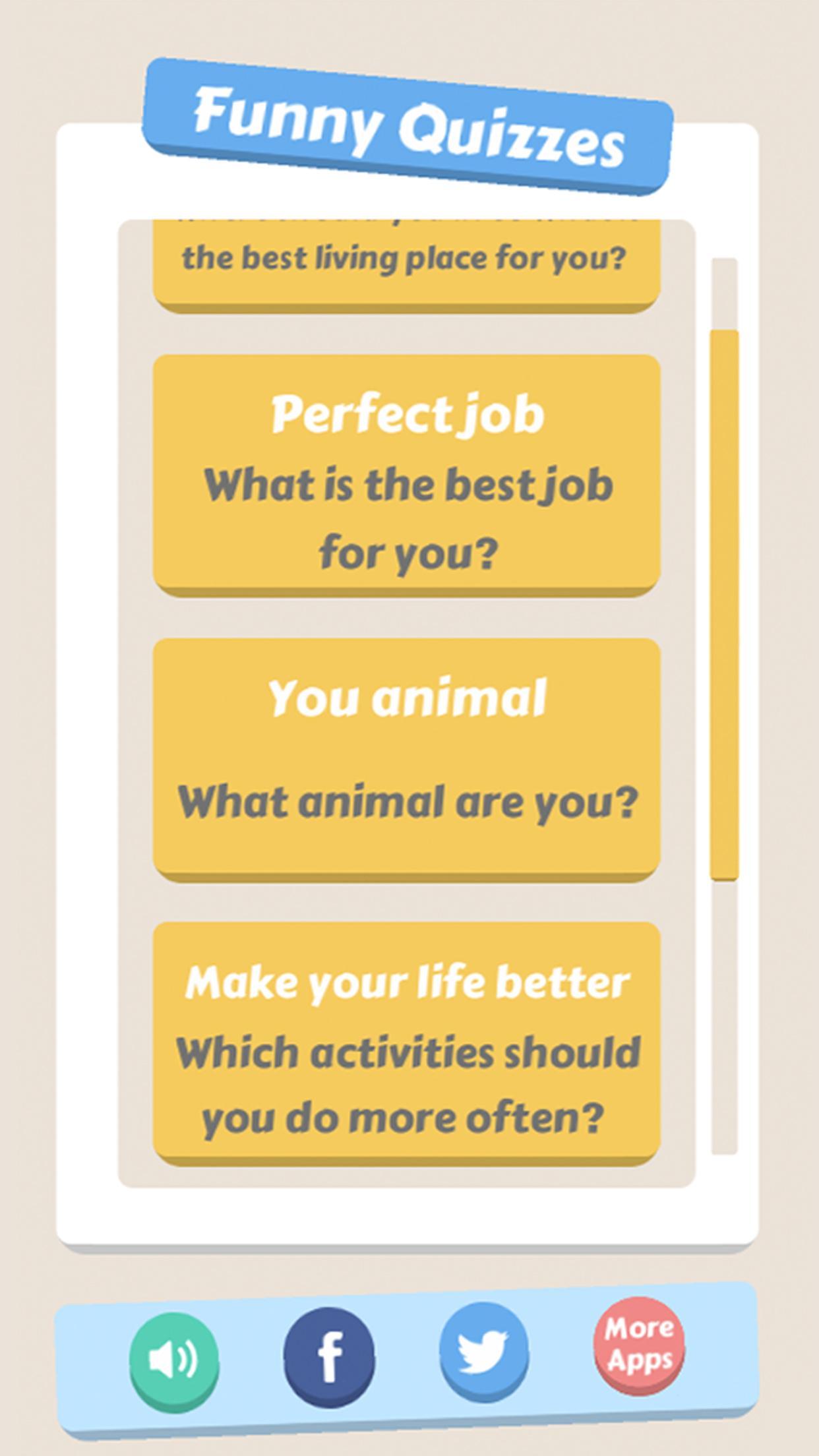The height and width of the screenshot is (1456, 819).
Task: Take the Make your life better quiz
Action: (406, 1042)
